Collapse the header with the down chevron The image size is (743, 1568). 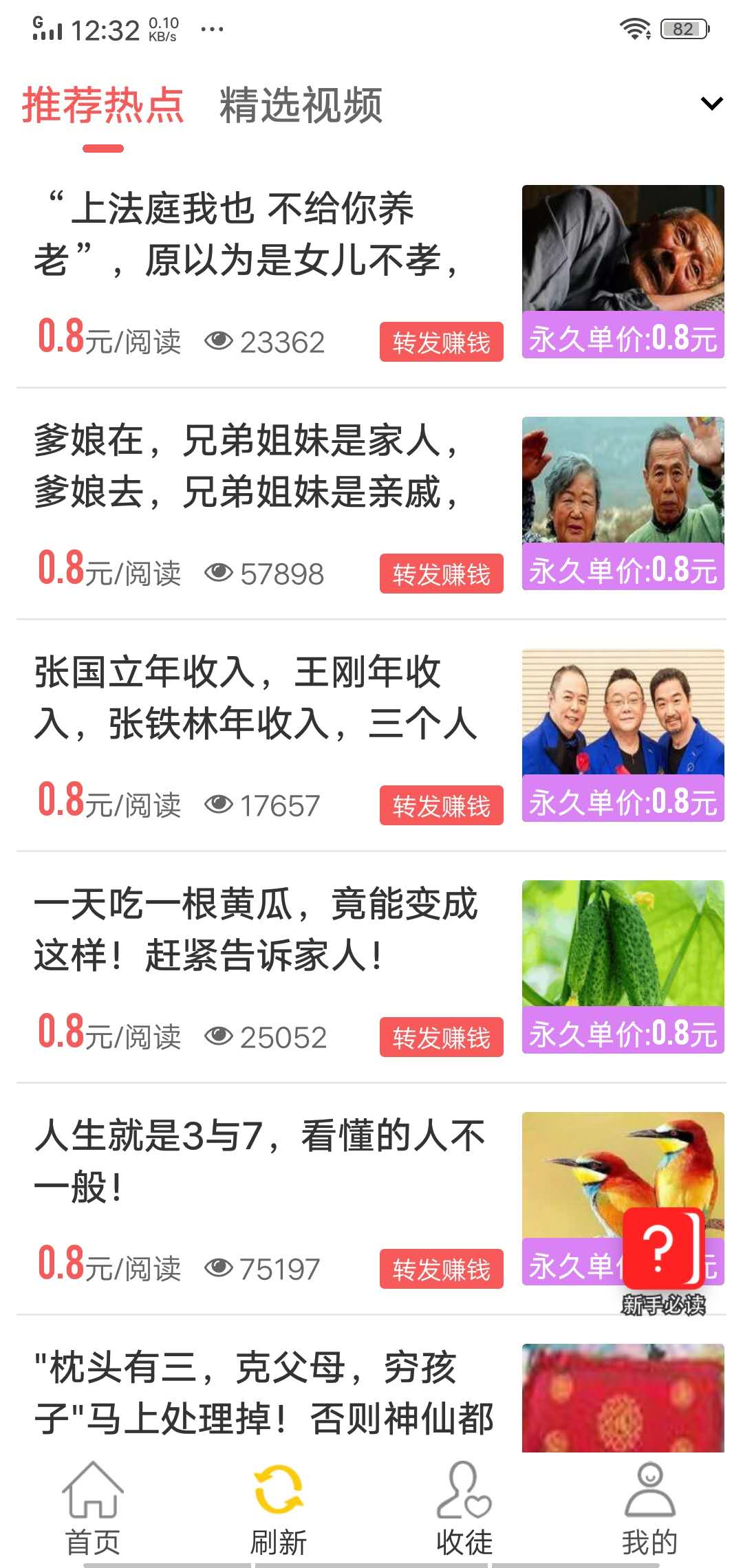(x=711, y=103)
